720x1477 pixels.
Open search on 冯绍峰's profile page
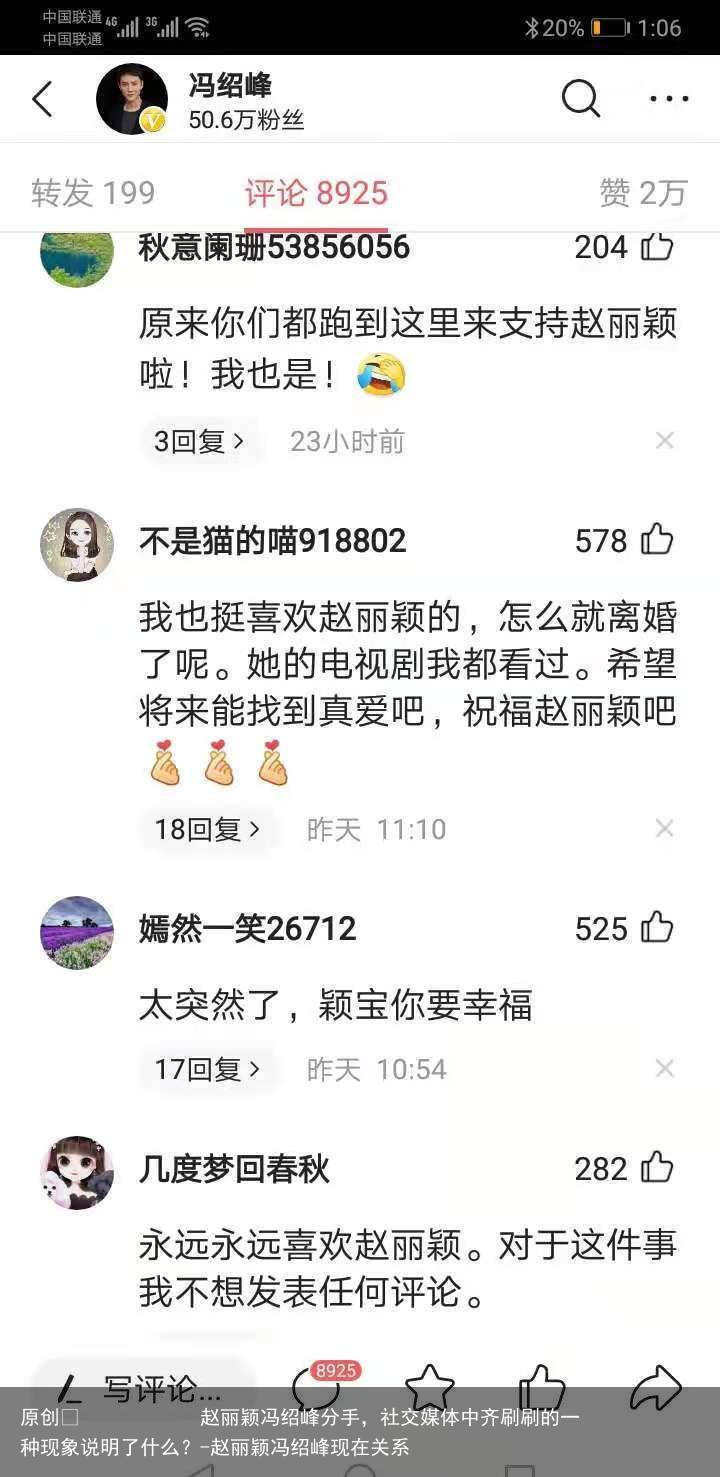click(x=579, y=99)
